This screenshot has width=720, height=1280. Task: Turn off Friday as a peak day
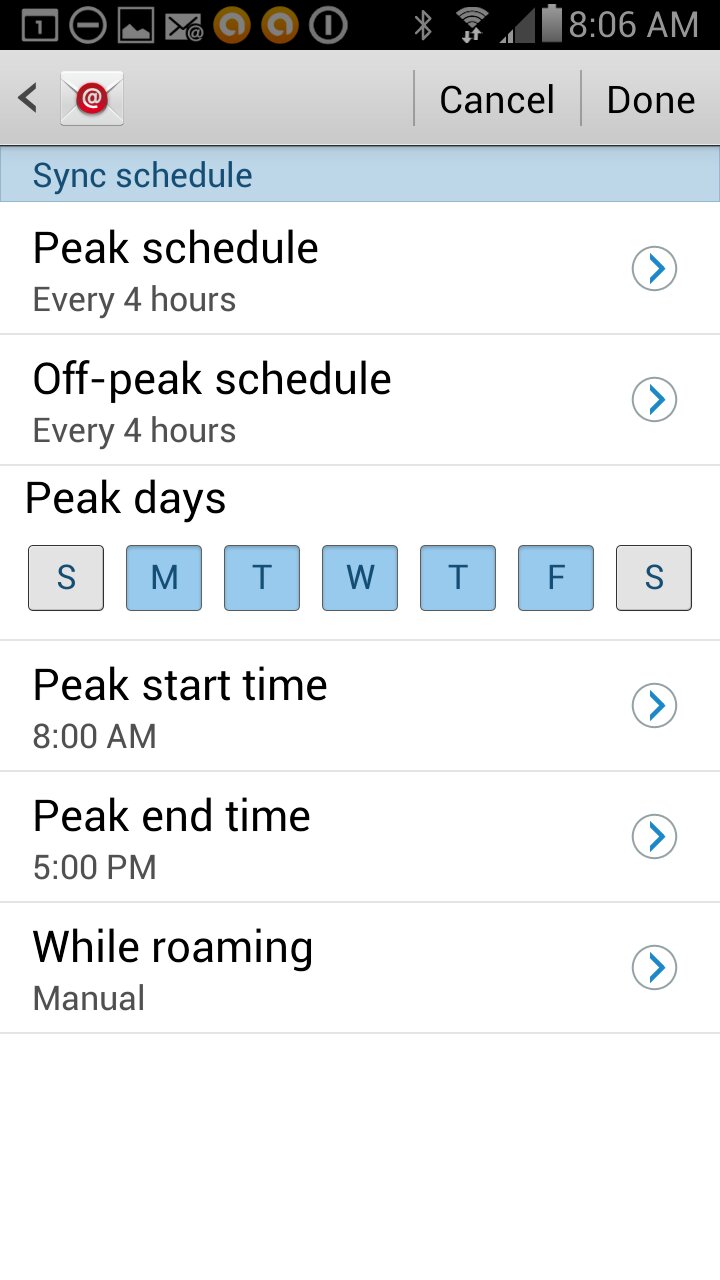(556, 577)
